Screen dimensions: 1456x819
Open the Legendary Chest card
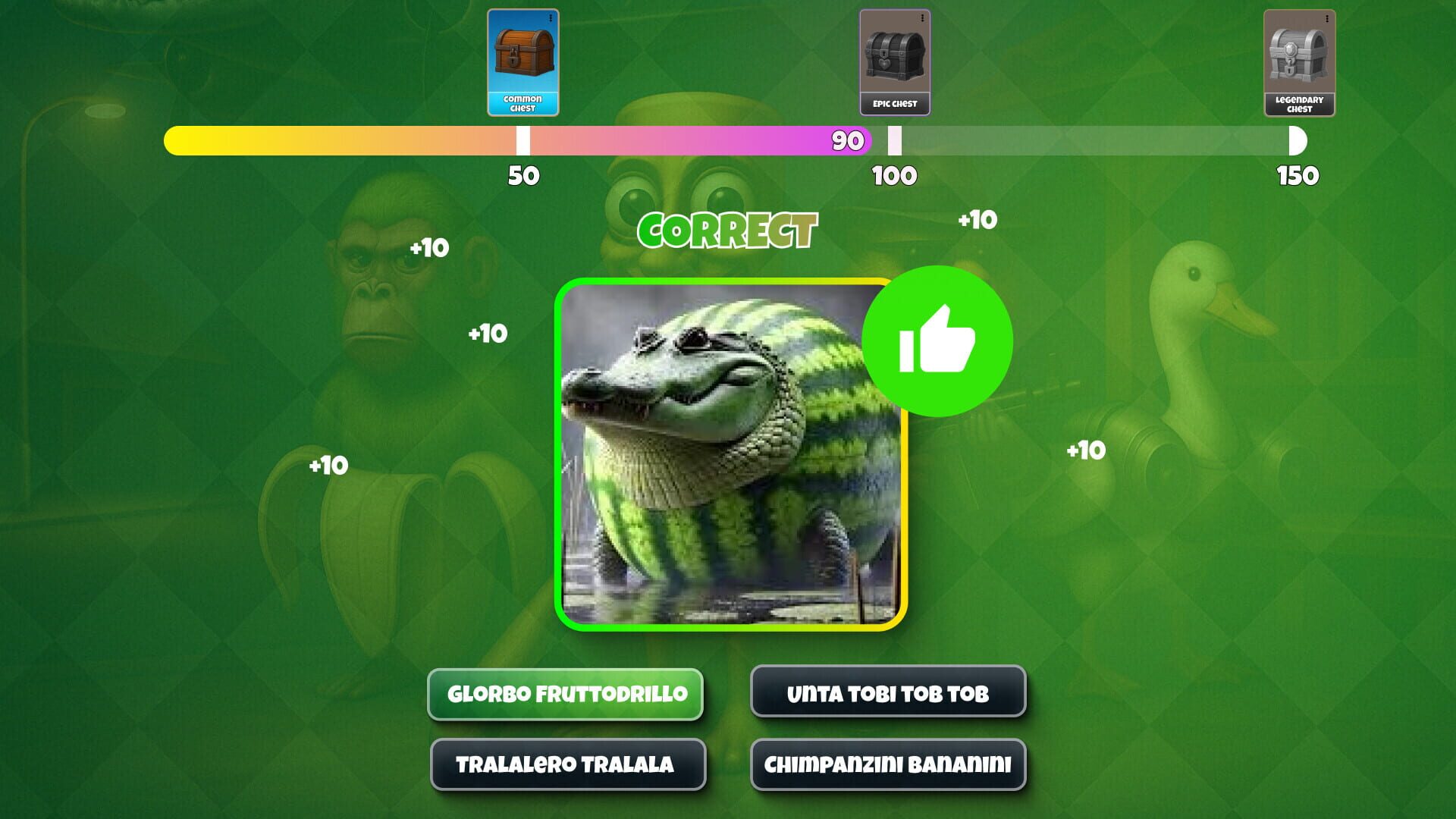(x=1298, y=61)
